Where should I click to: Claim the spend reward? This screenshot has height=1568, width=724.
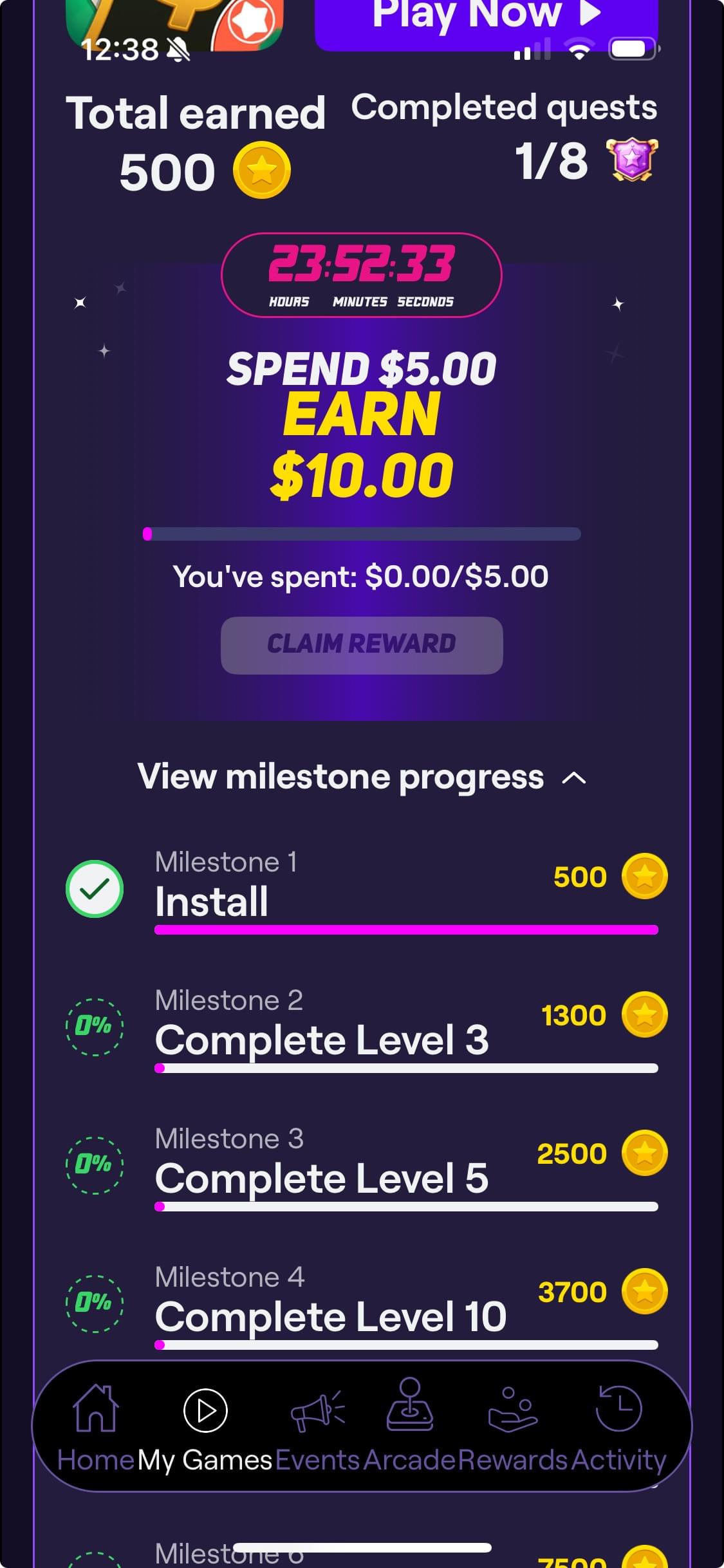(x=362, y=645)
